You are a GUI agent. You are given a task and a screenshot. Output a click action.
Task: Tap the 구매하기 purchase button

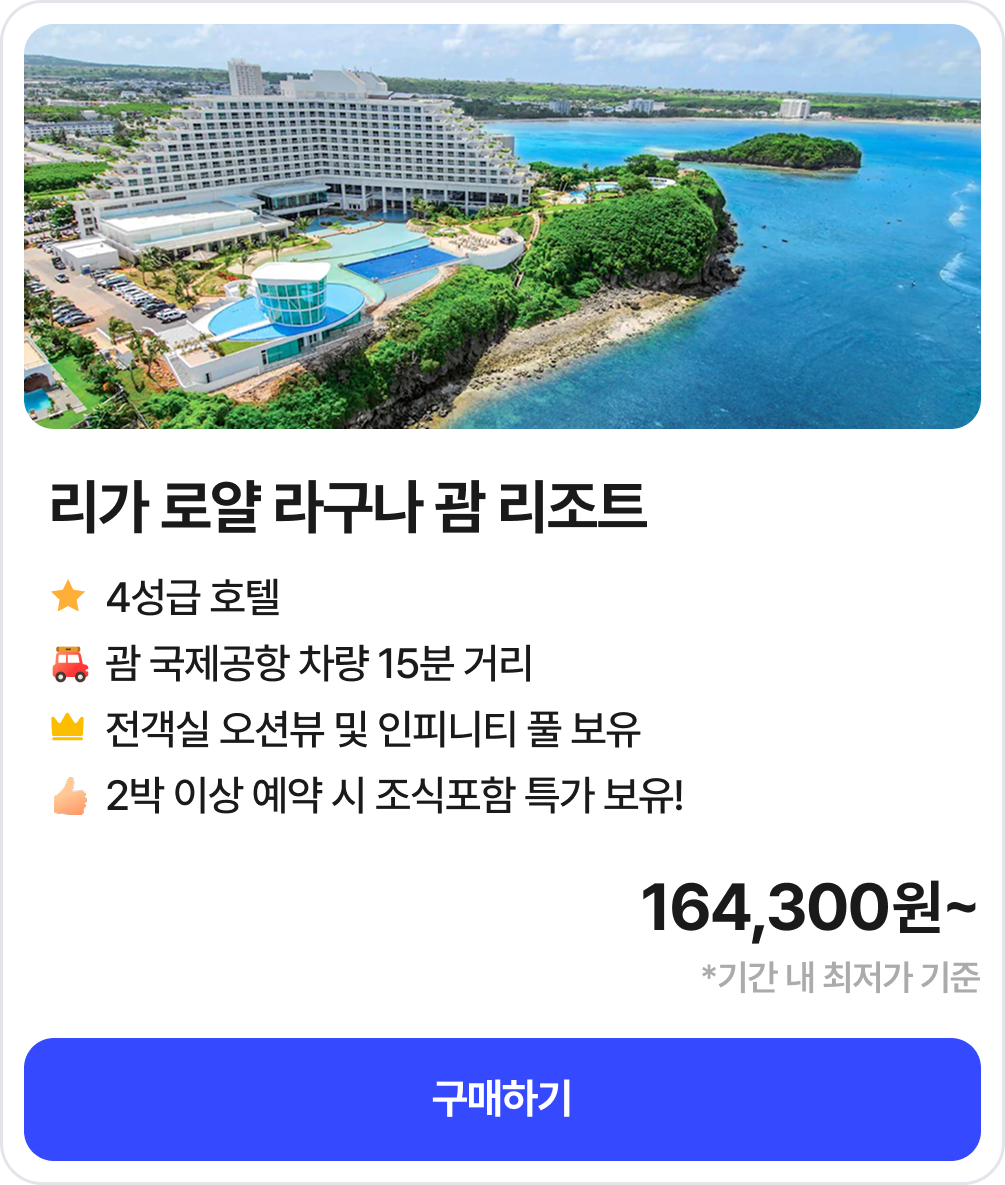point(502,1099)
